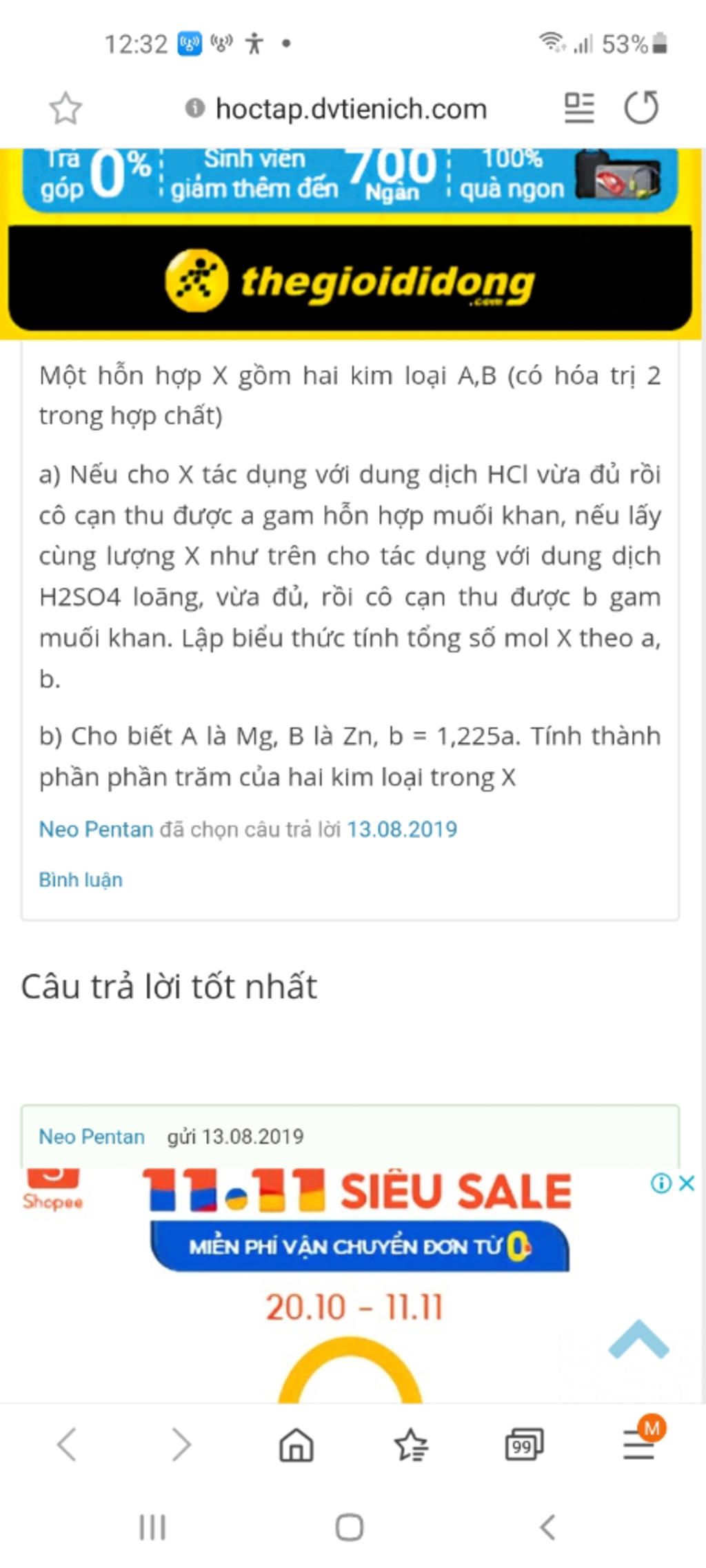Close the Shopee 11.11 ad
The image size is (706, 1568).
687,1183
